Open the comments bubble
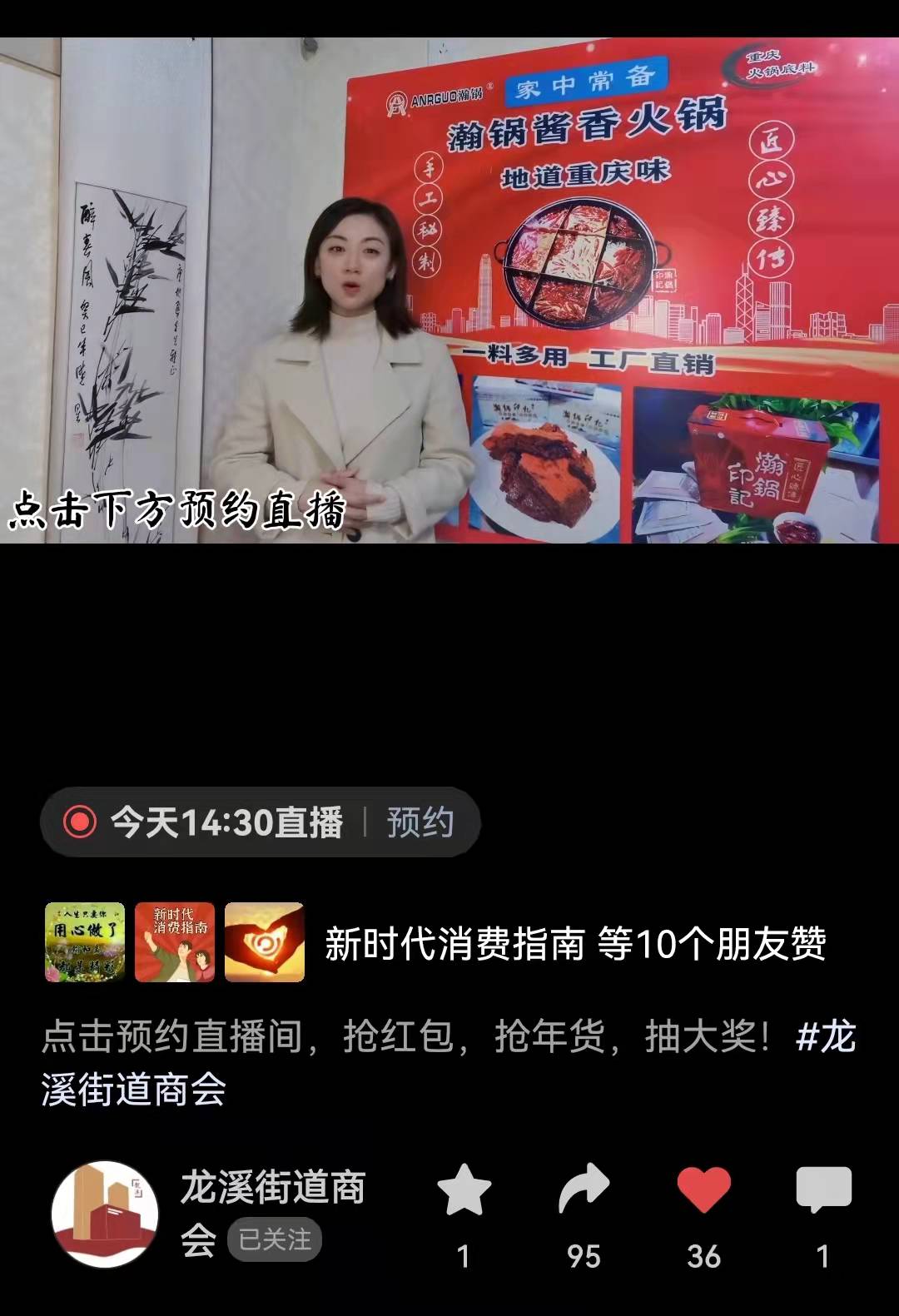Viewport: 899px width, 1316px height. 823,1189
